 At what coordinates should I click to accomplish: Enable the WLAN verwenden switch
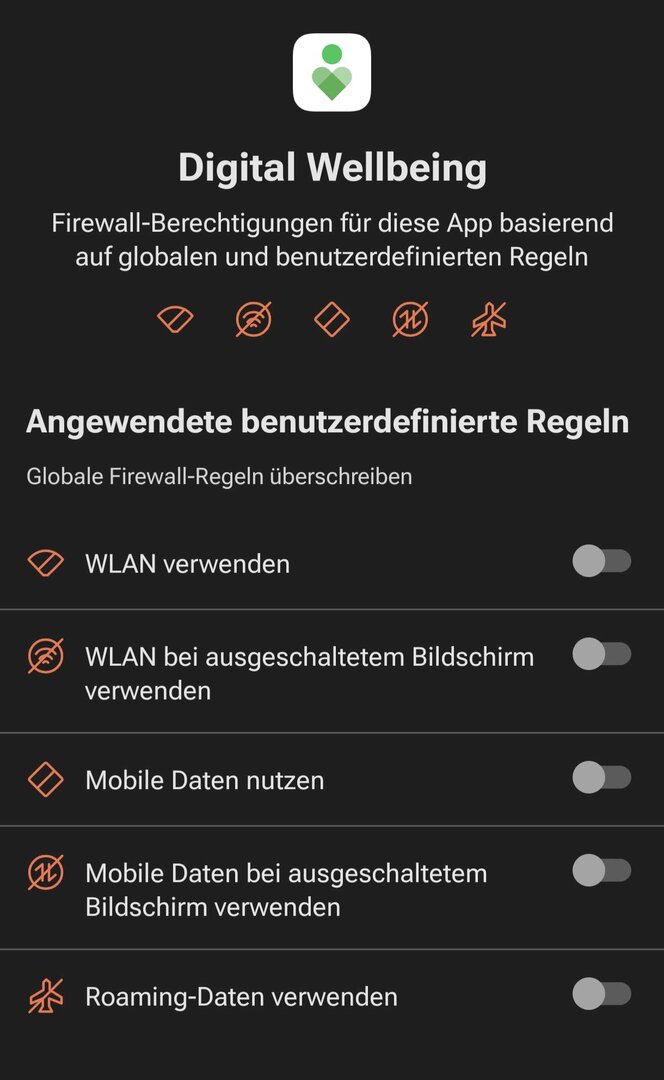coord(601,562)
